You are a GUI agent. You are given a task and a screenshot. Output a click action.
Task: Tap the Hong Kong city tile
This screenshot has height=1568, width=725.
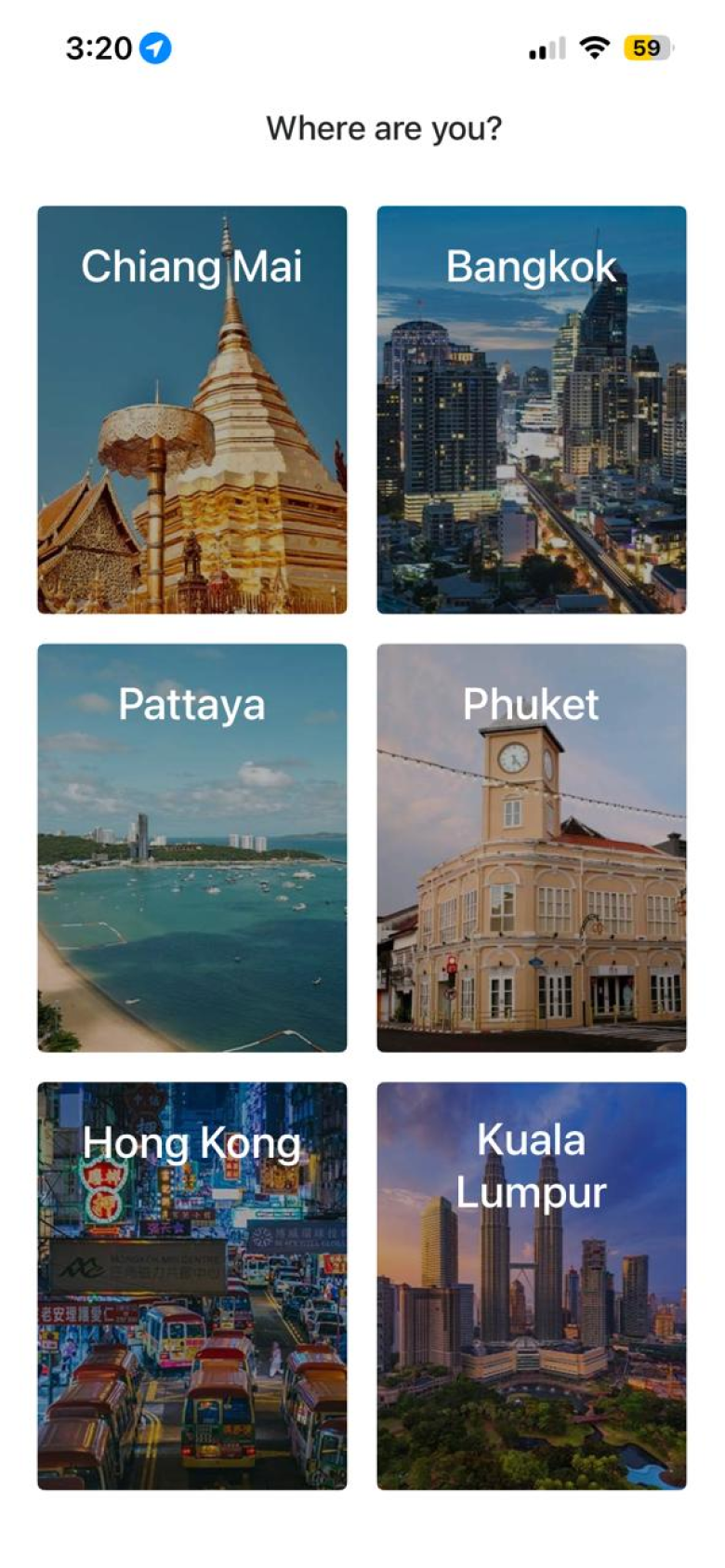tap(191, 1285)
